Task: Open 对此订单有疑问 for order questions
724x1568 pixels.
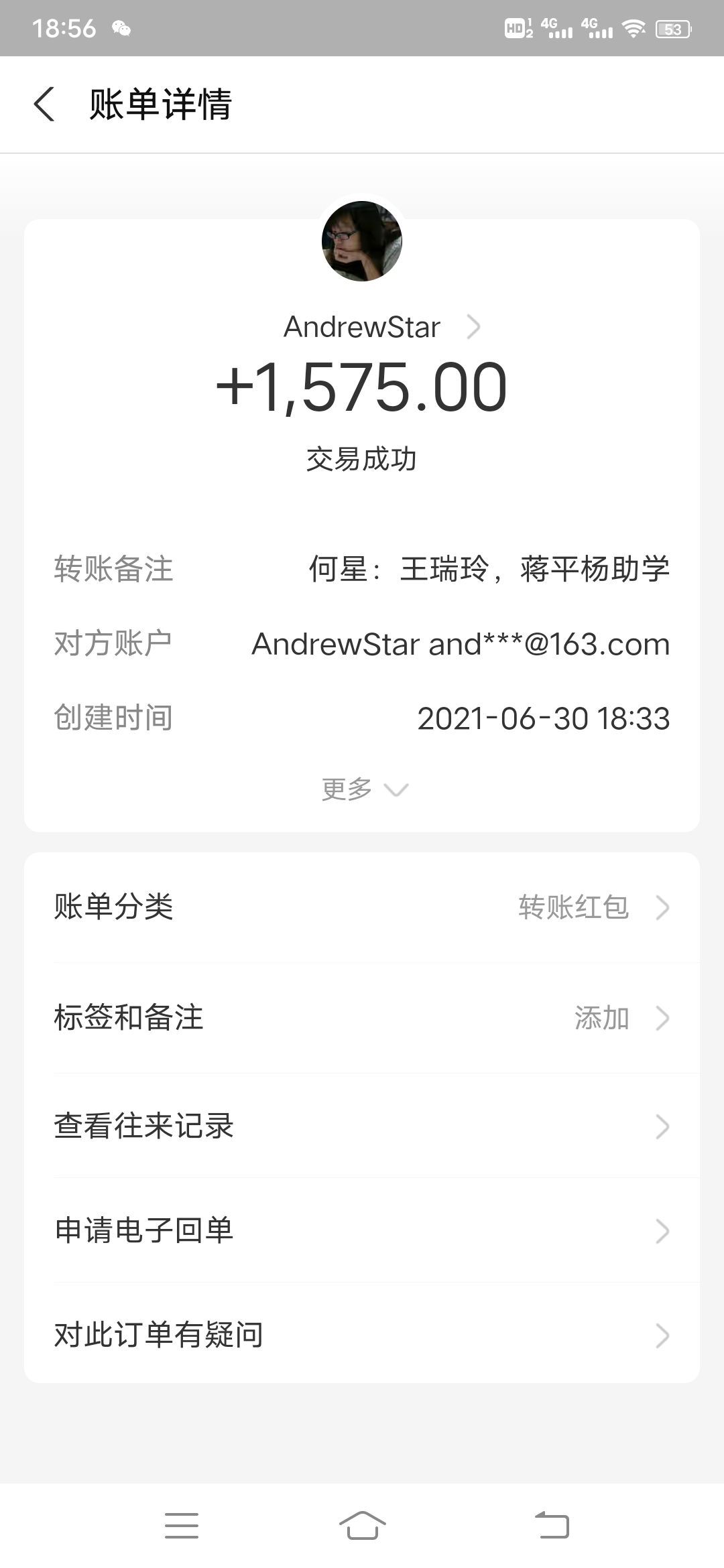Action: tap(362, 1335)
